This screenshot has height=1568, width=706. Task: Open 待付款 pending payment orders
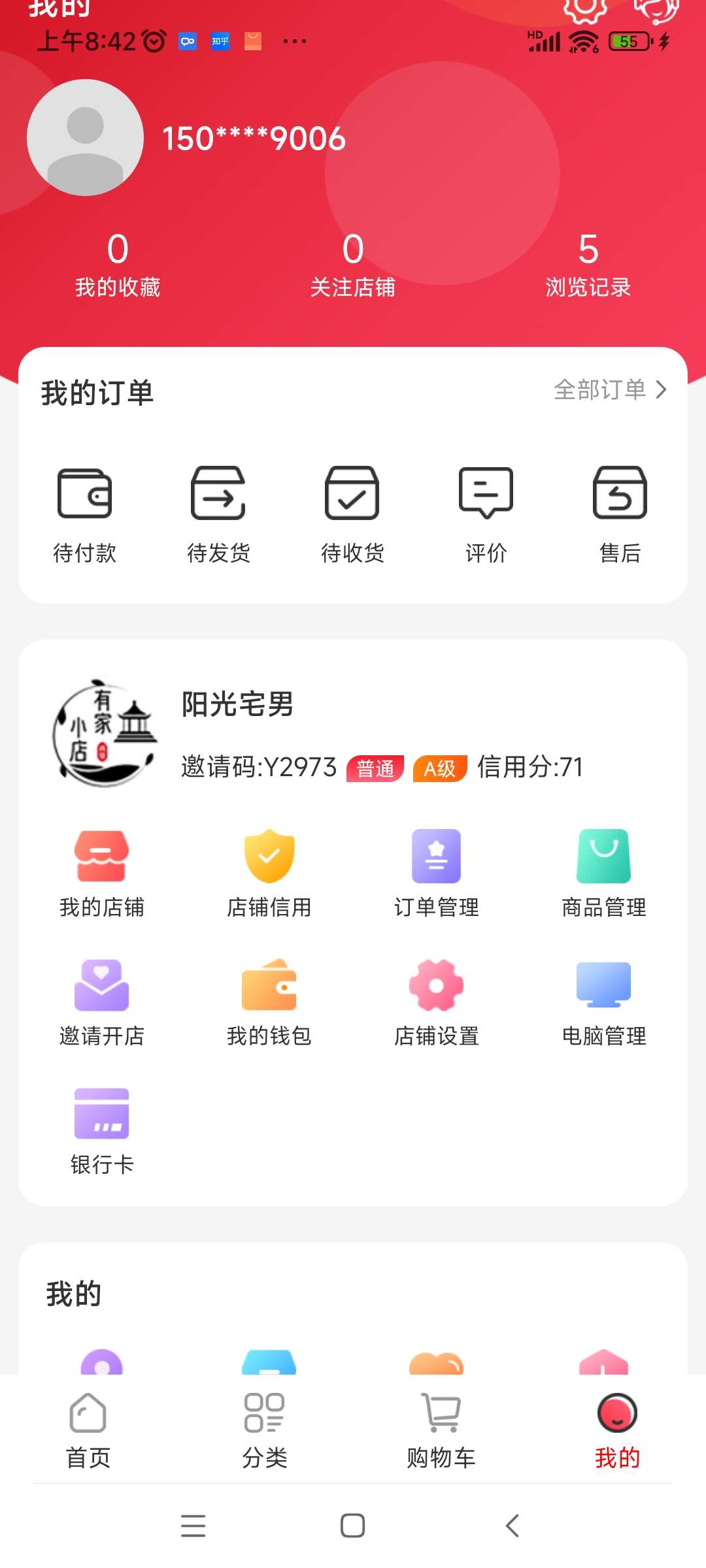click(x=85, y=513)
